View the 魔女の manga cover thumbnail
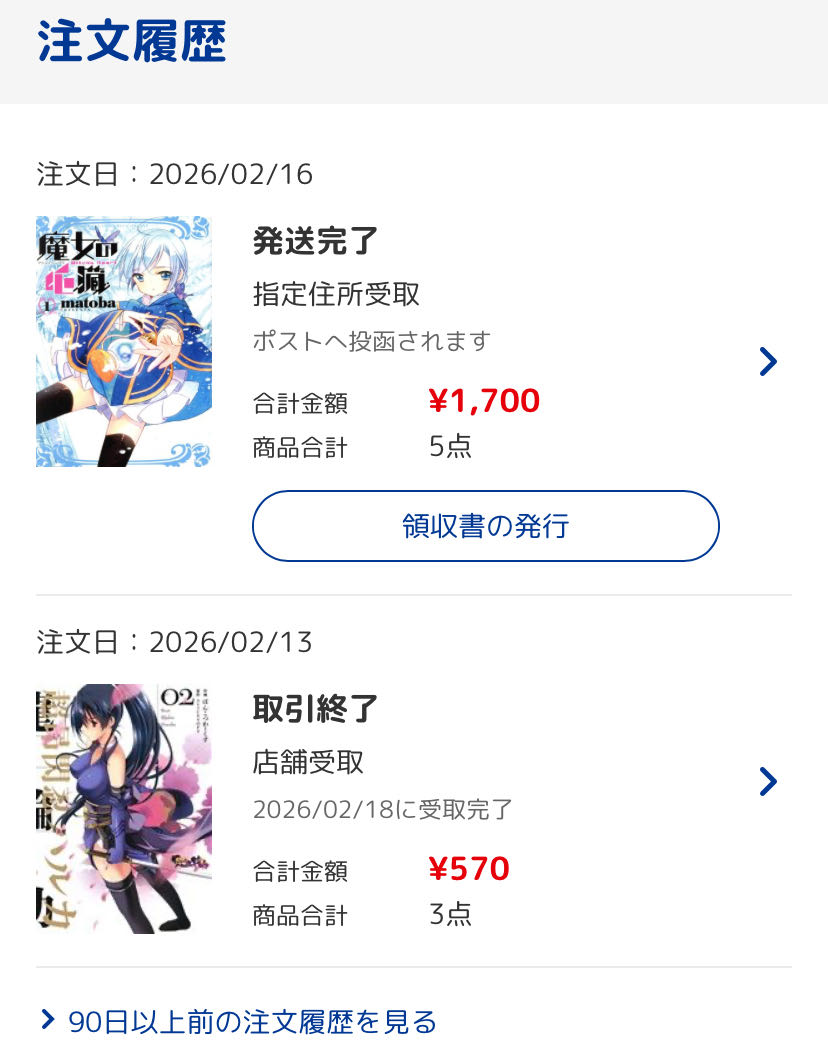828x1056 pixels. tap(124, 341)
